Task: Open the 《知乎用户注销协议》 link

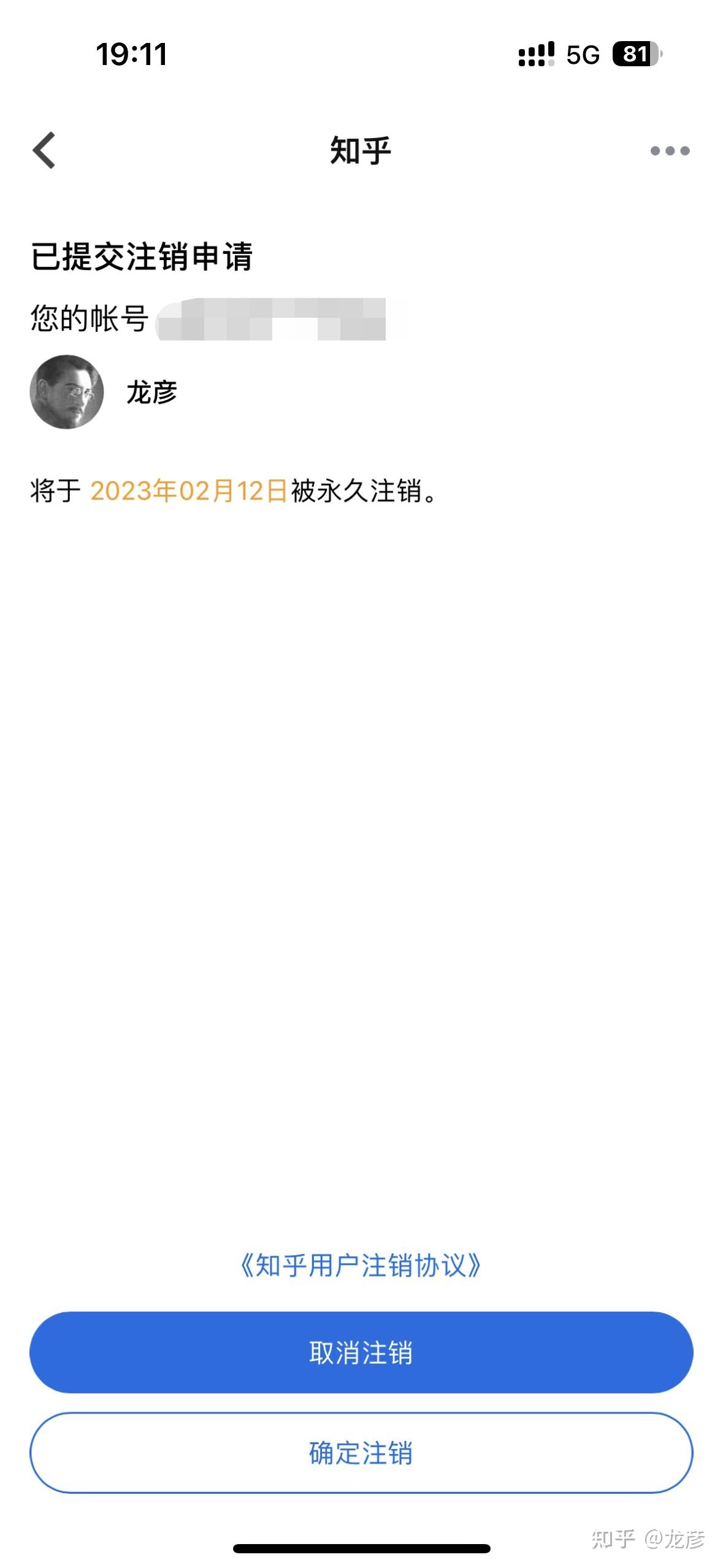Action: point(361,1266)
